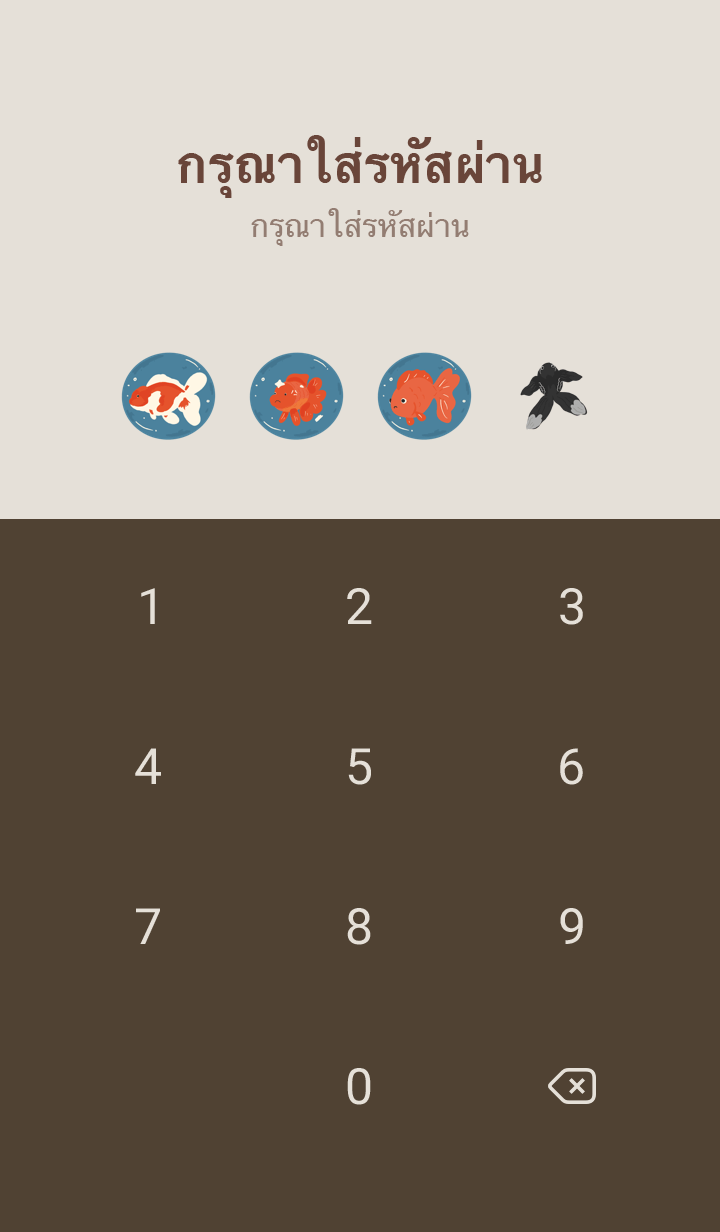Tap the 0 key
Viewport: 720px width, 1232px height.
click(359, 1087)
